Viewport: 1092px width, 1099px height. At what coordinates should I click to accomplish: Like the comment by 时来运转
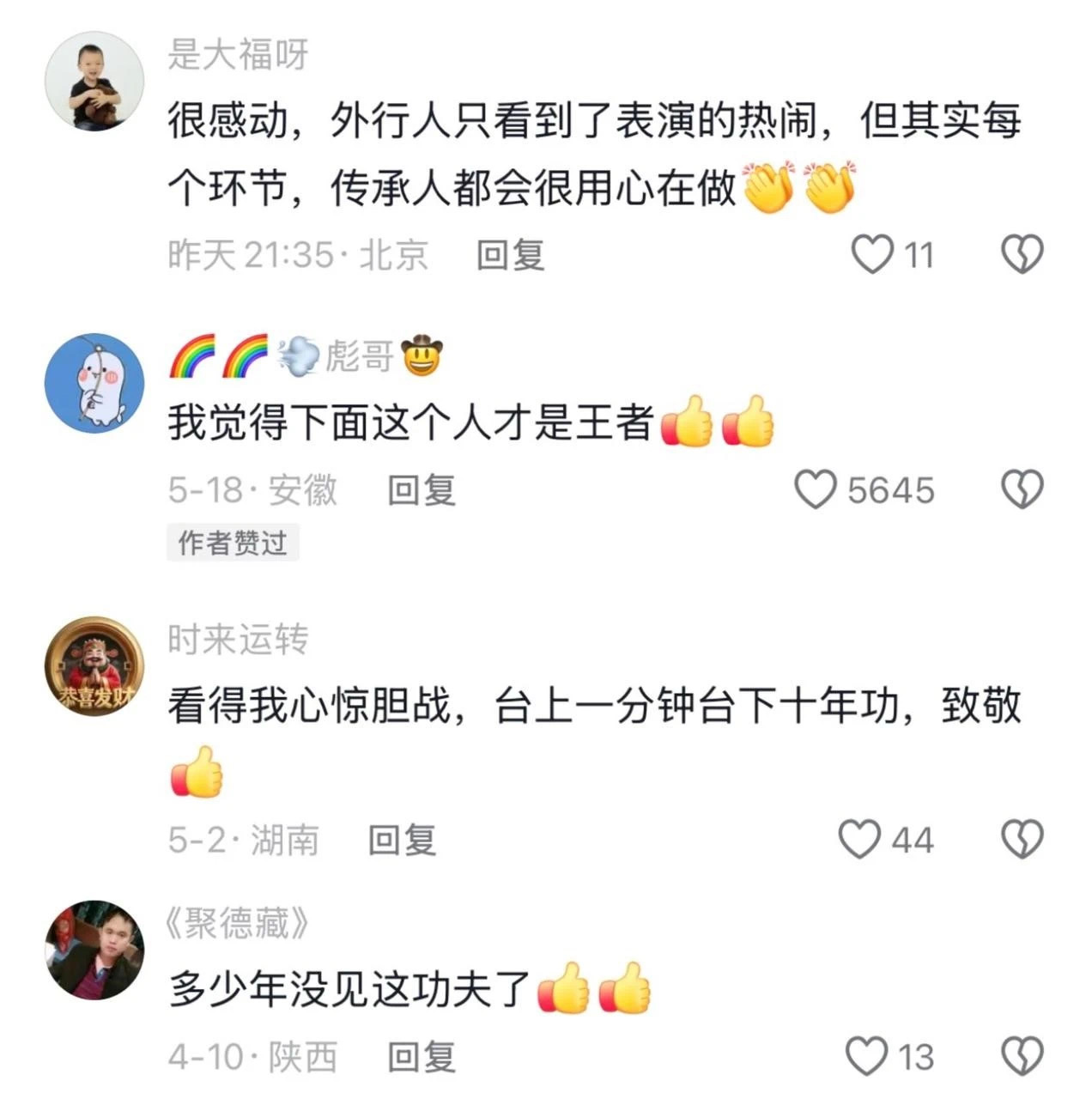tap(859, 839)
